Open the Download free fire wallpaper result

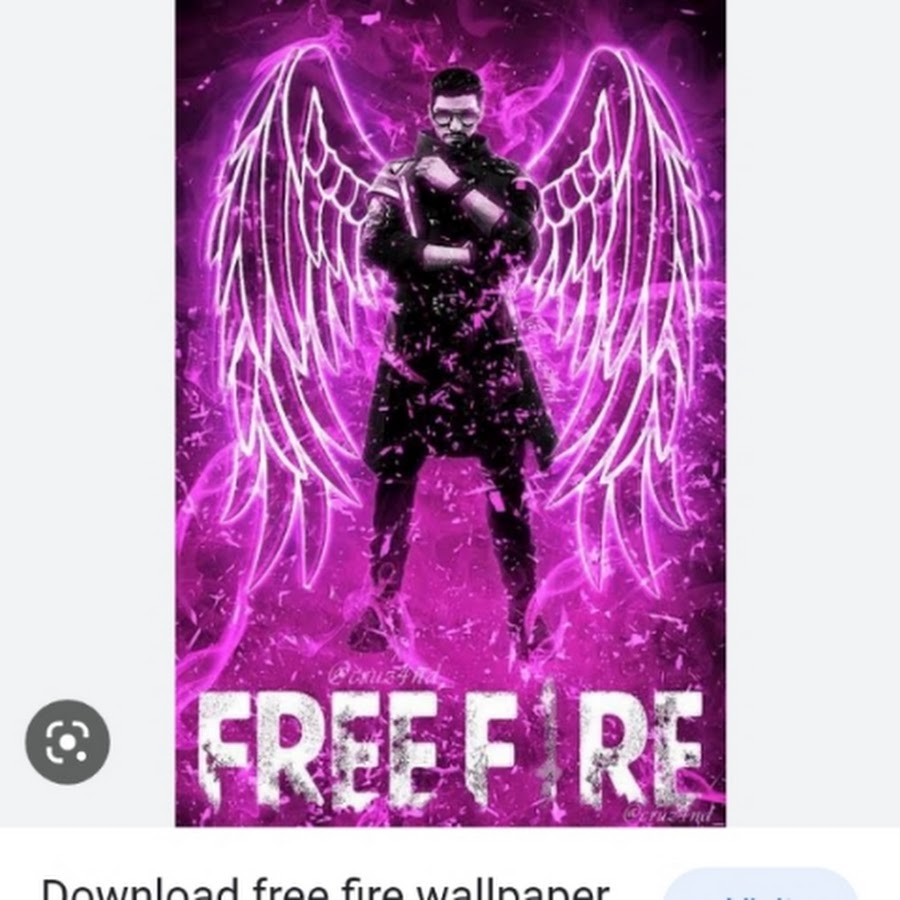pos(325,888)
